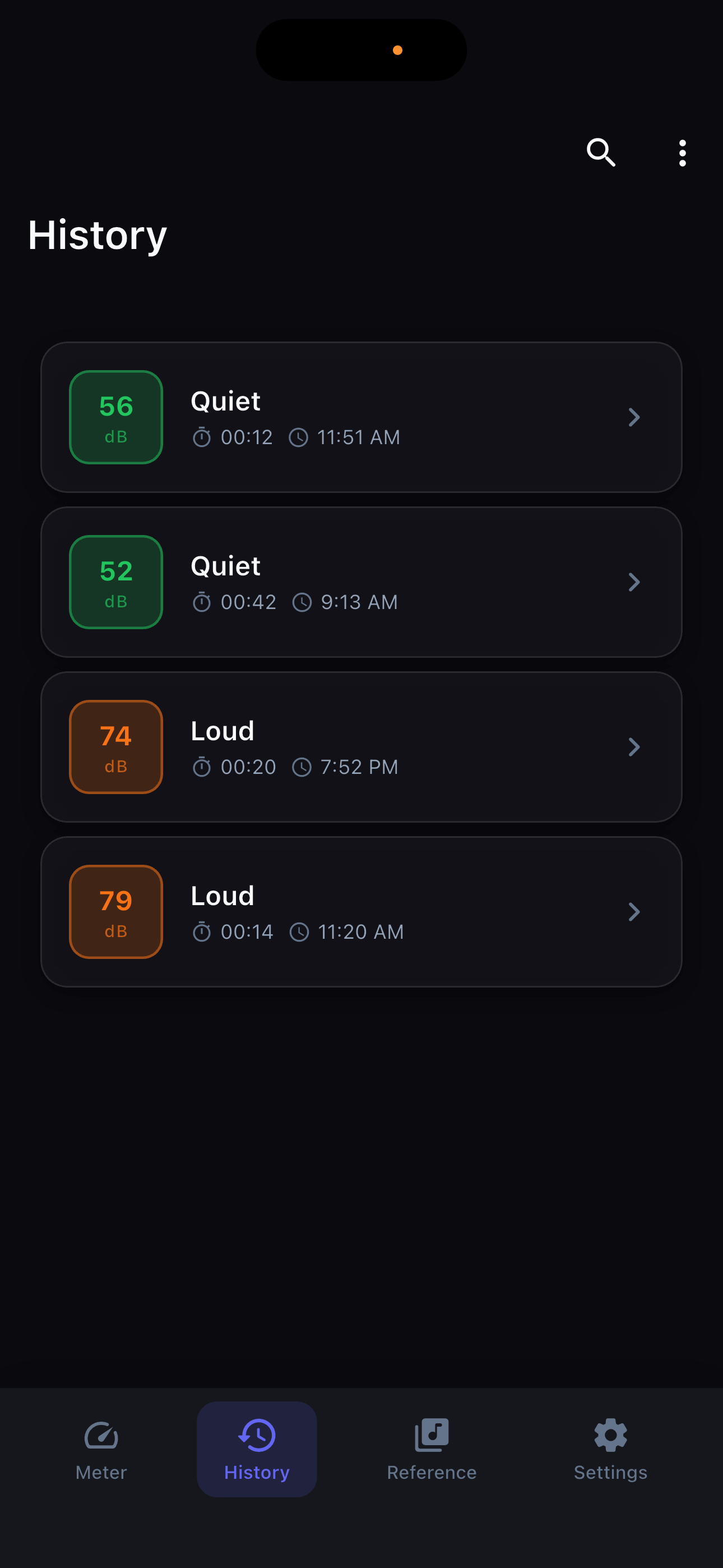Expand the 79 dB Loud entry chevron
723x1568 pixels.
(x=634, y=911)
